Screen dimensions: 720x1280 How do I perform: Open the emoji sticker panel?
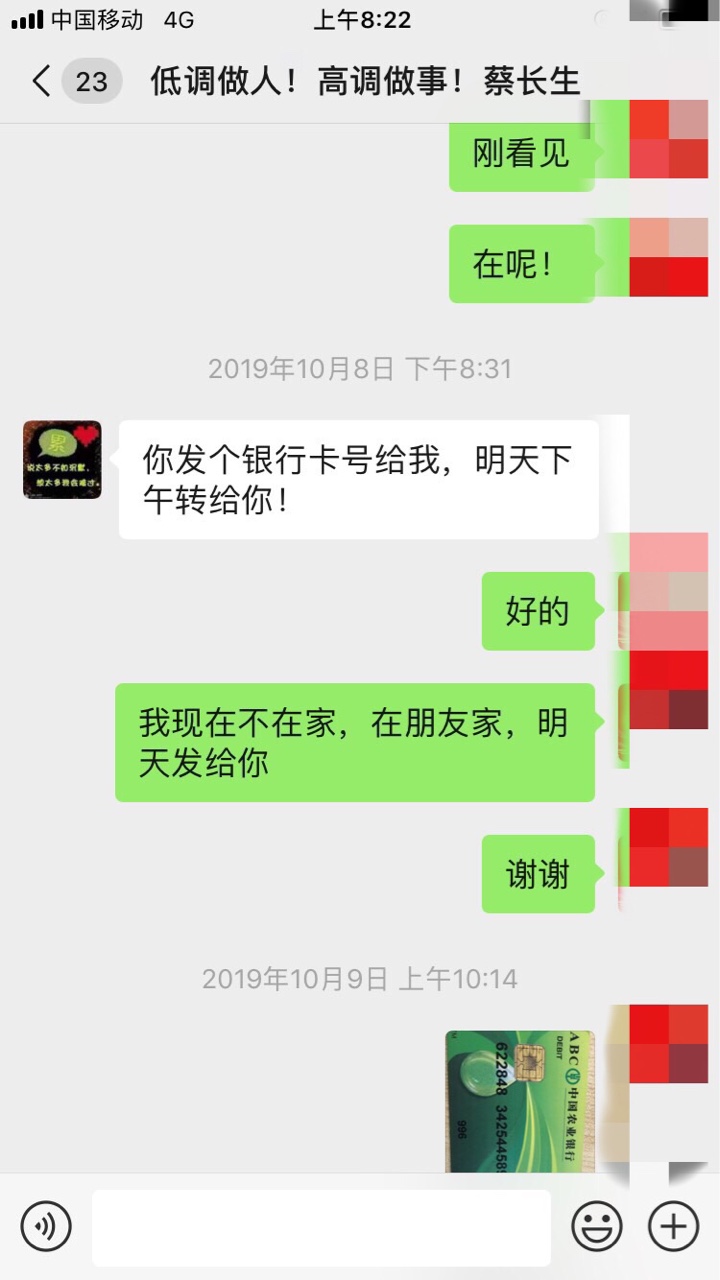coord(597,1226)
